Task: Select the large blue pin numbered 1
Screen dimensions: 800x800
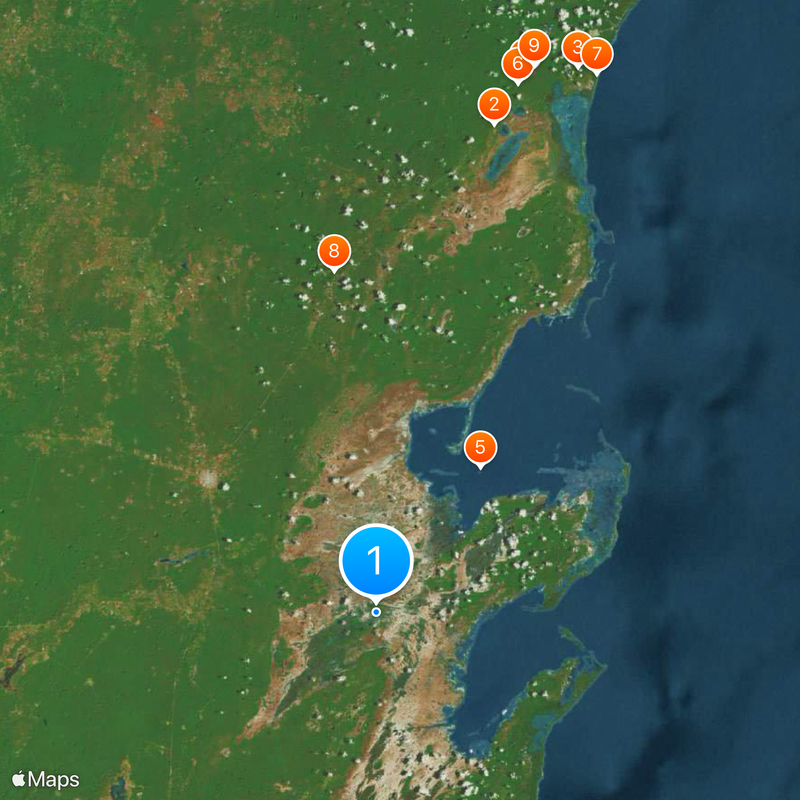Action: tap(376, 561)
